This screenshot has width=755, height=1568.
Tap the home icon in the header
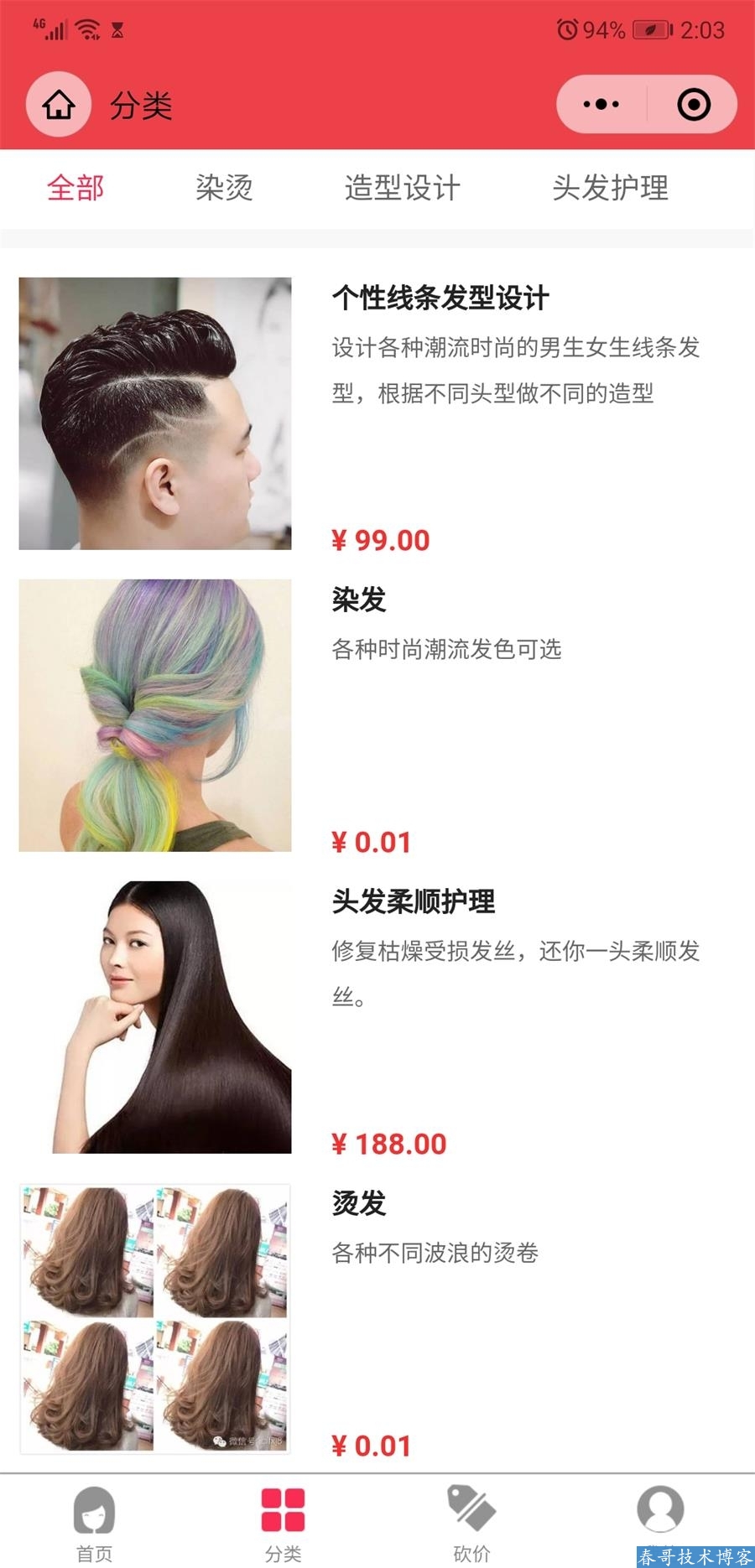click(x=58, y=105)
